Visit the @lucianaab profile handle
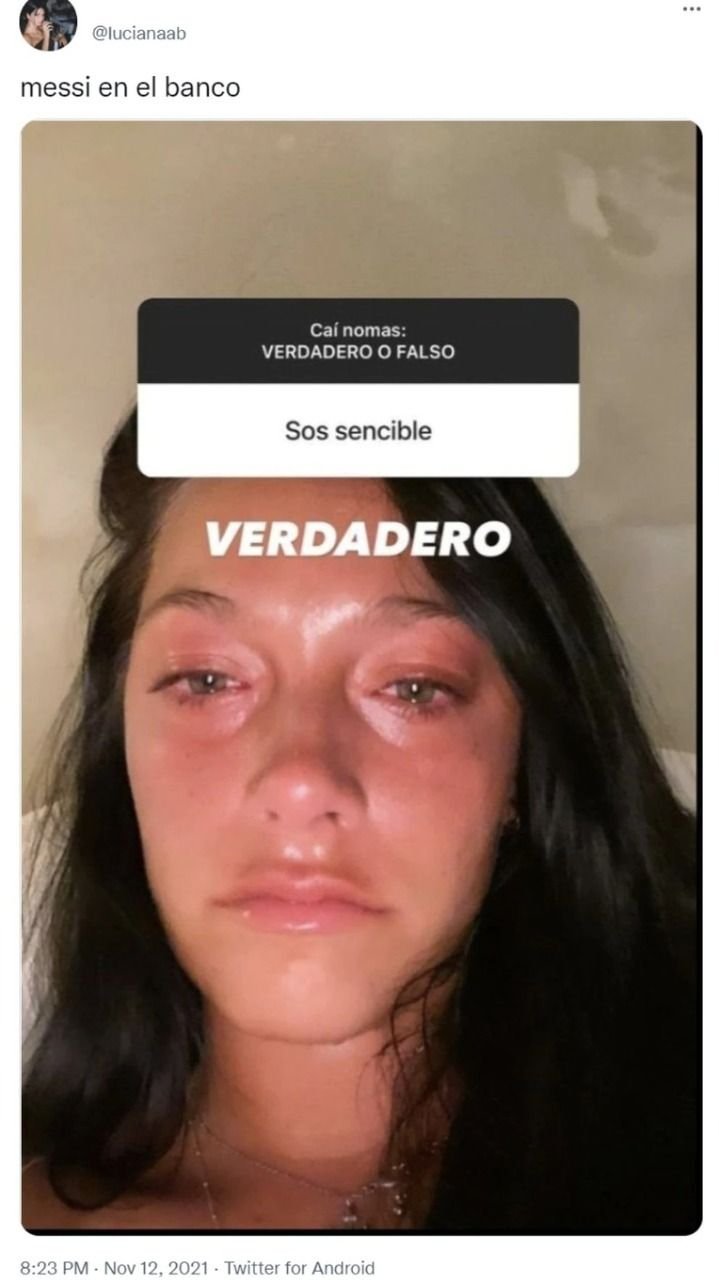The image size is (719, 1280). pyautogui.click(x=139, y=34)
